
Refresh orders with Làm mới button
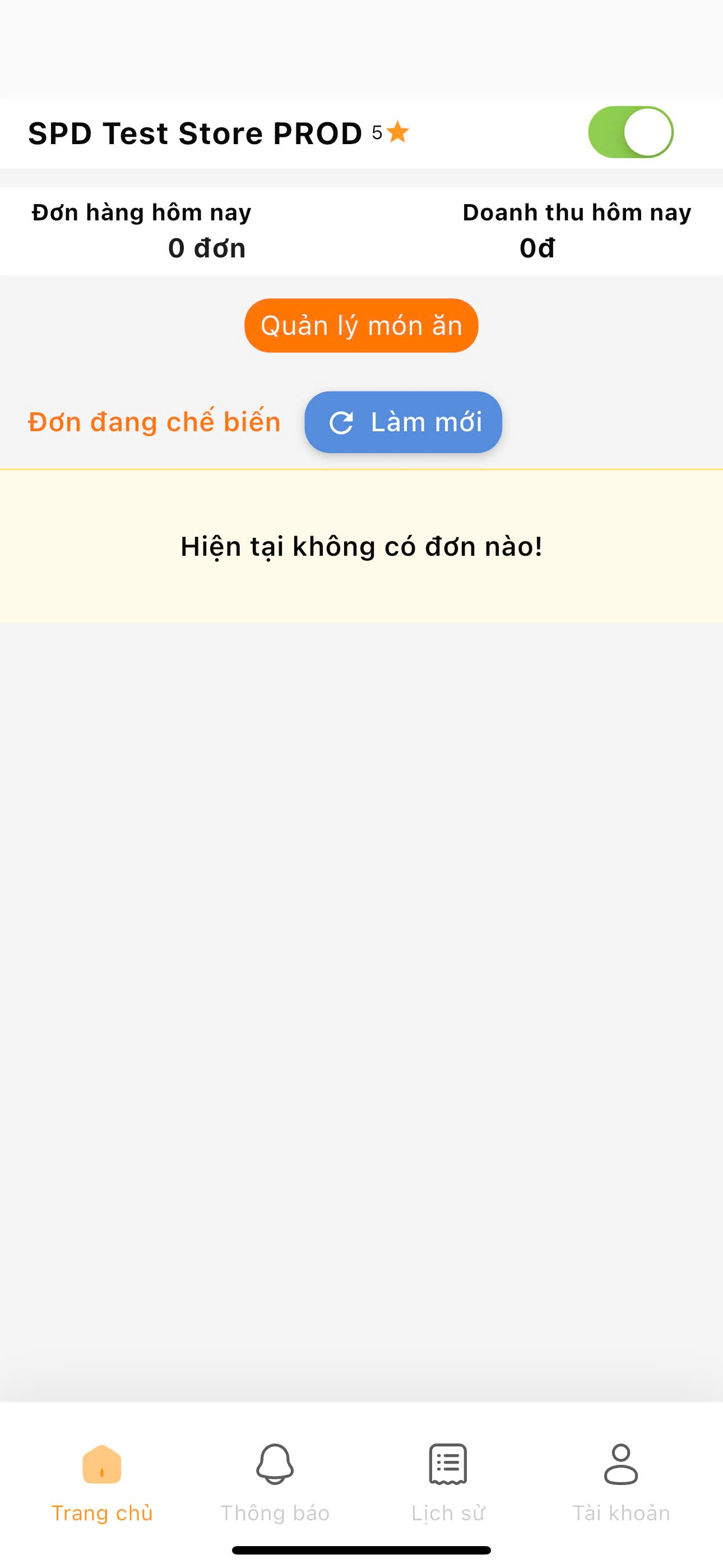[x=403, y=422]
